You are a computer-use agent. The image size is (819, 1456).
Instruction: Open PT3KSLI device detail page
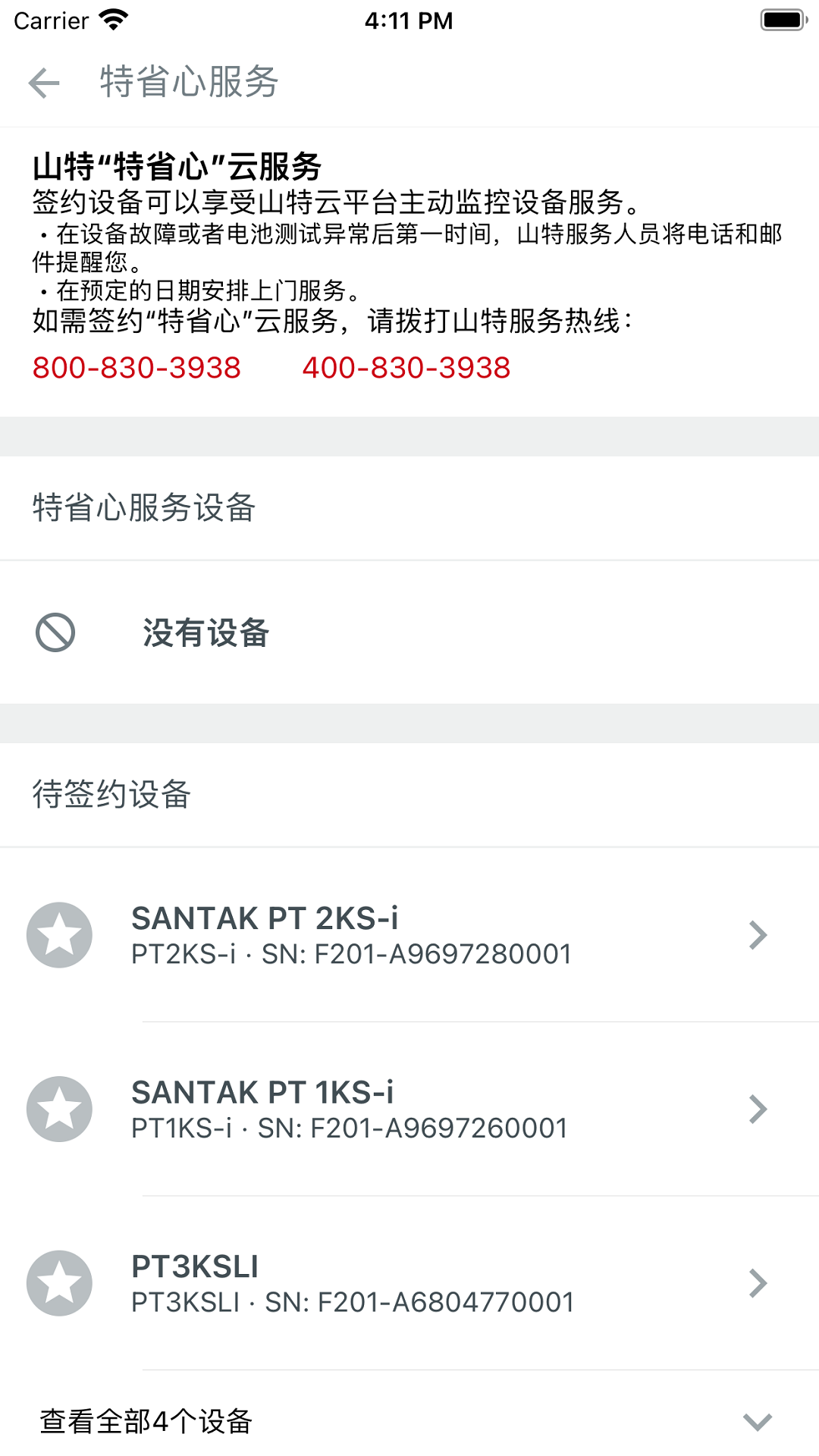click(x=758, y=1282)
